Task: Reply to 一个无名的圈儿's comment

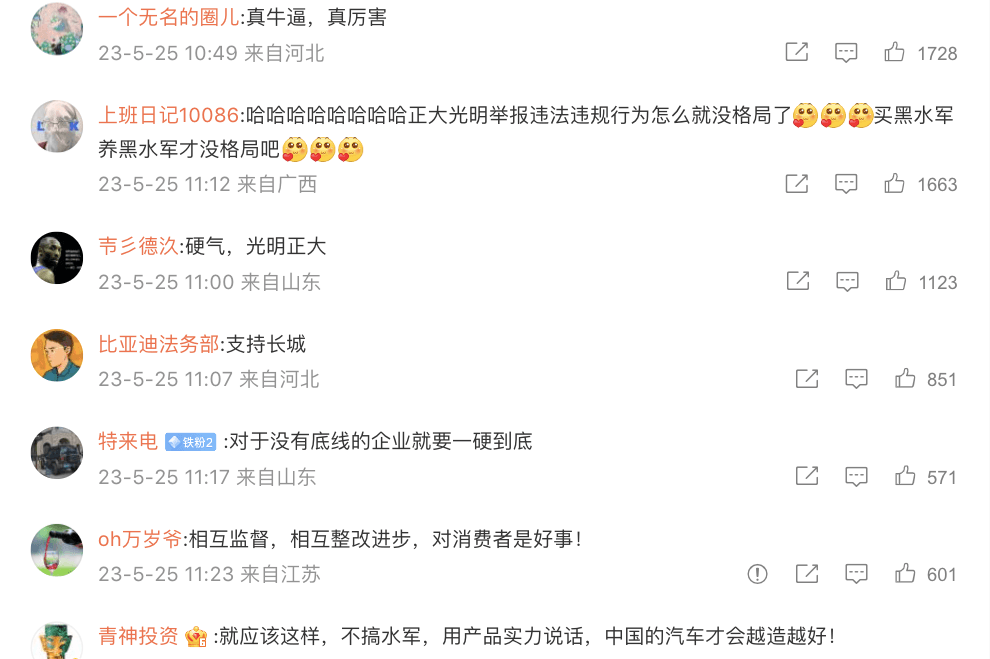Action: [x=846, y=53]
